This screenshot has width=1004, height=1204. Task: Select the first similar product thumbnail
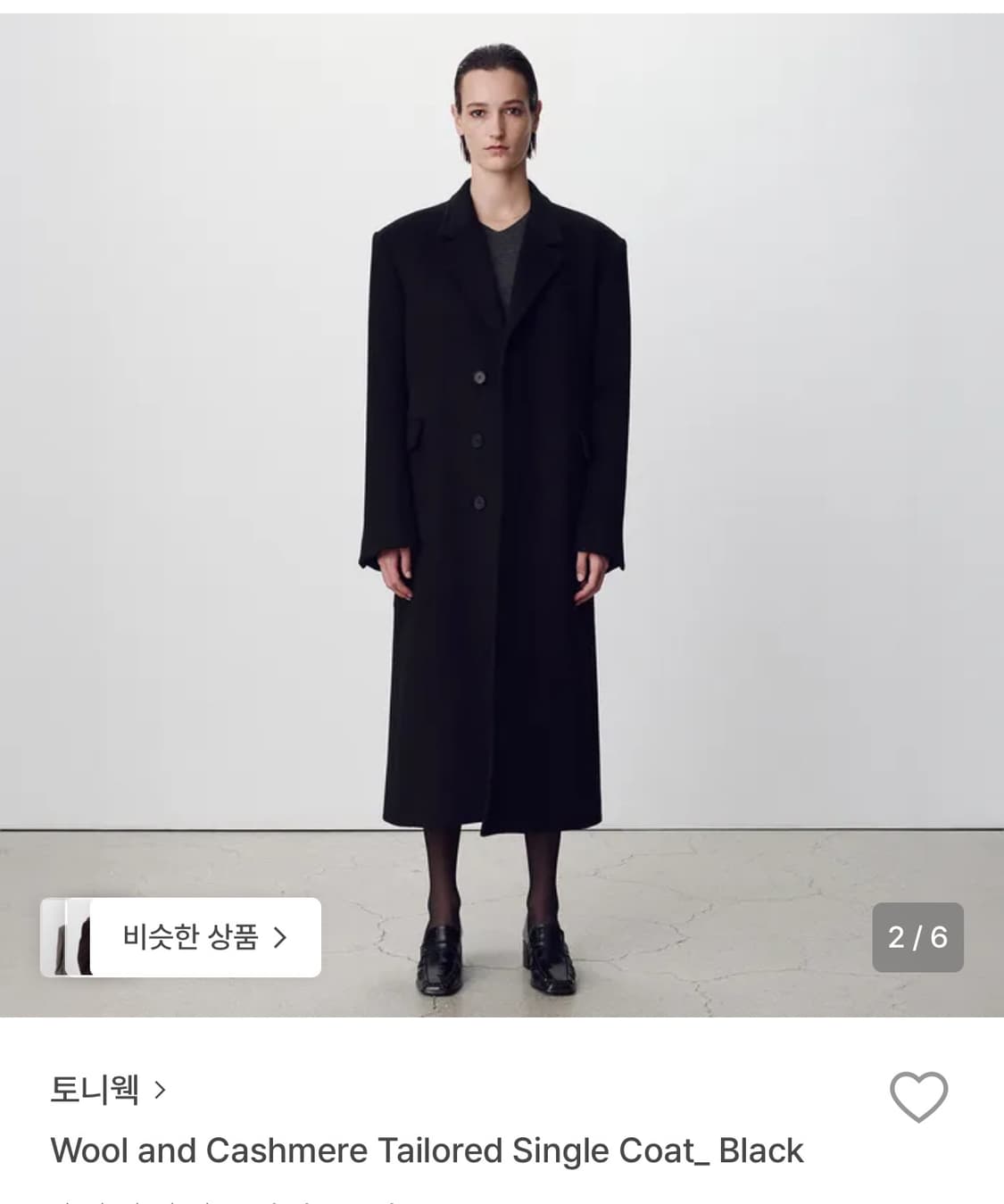point(62,937)
